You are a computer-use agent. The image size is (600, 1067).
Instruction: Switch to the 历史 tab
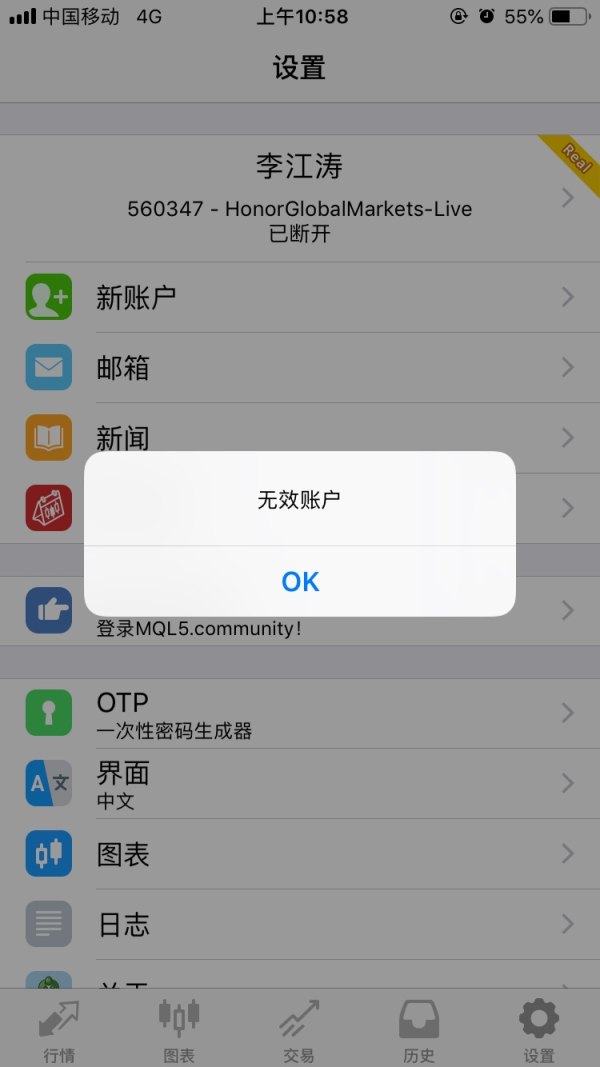[x=419, y=1030]
